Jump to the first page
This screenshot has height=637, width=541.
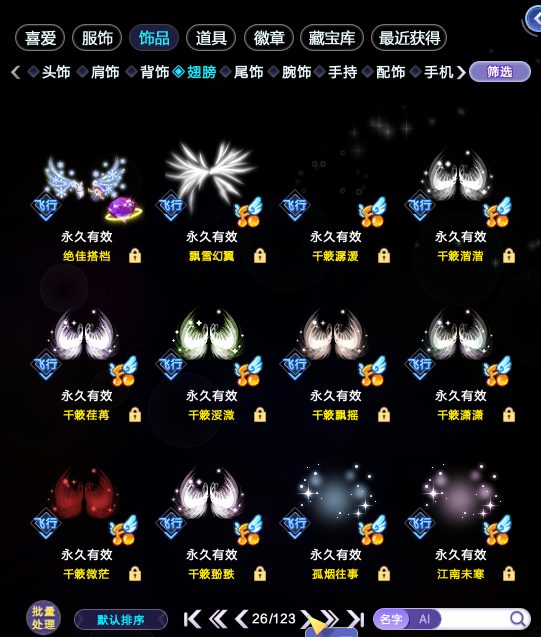pos(192,619)
